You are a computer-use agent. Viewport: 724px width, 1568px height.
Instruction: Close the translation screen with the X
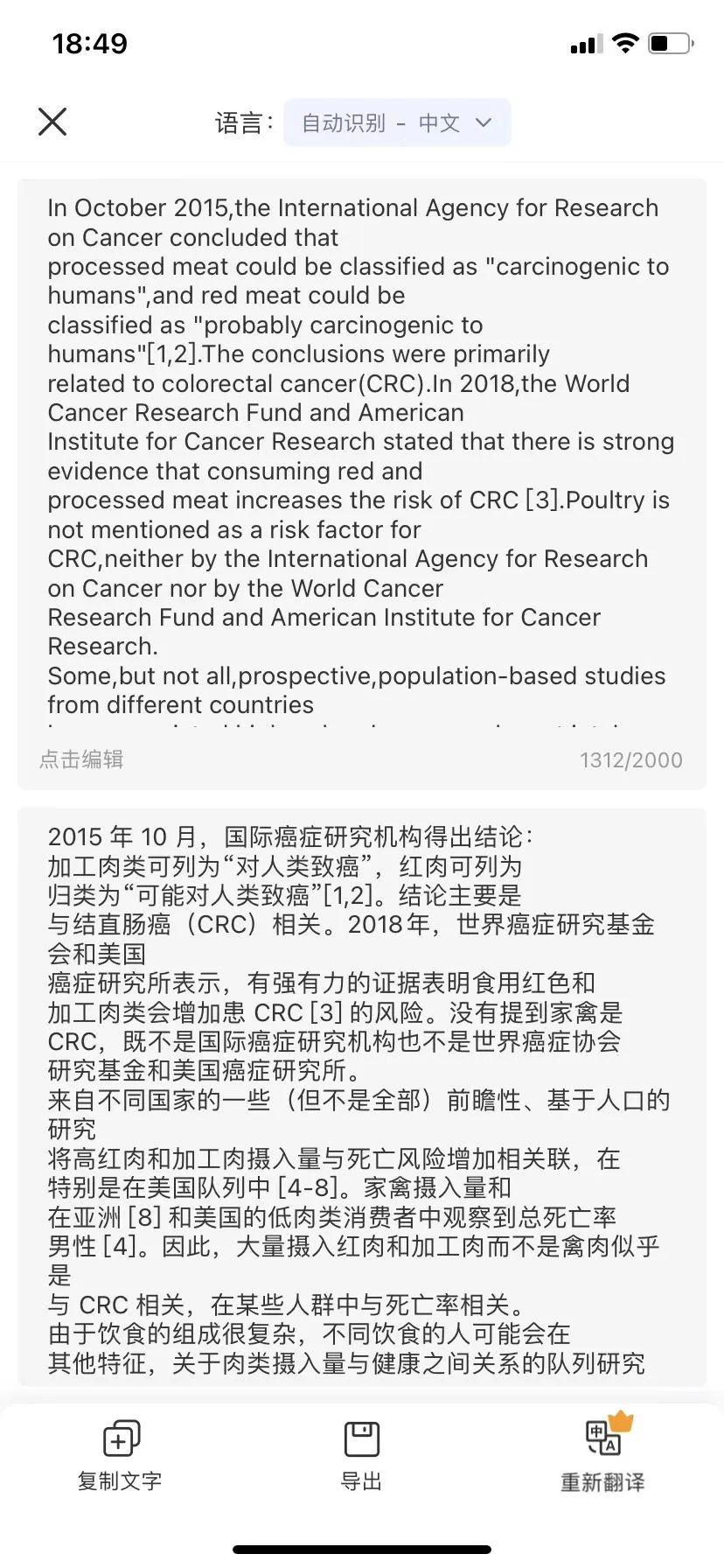pos(52,122)
